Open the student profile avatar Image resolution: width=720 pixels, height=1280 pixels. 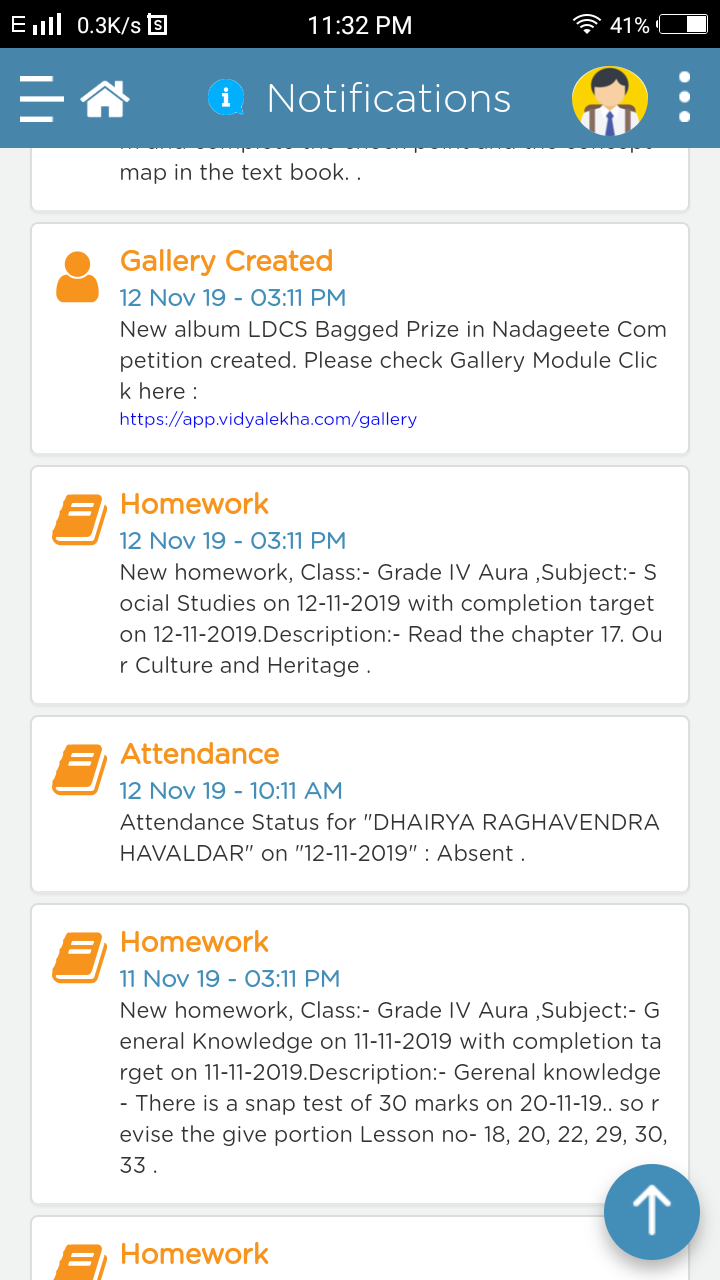[610, 101]
